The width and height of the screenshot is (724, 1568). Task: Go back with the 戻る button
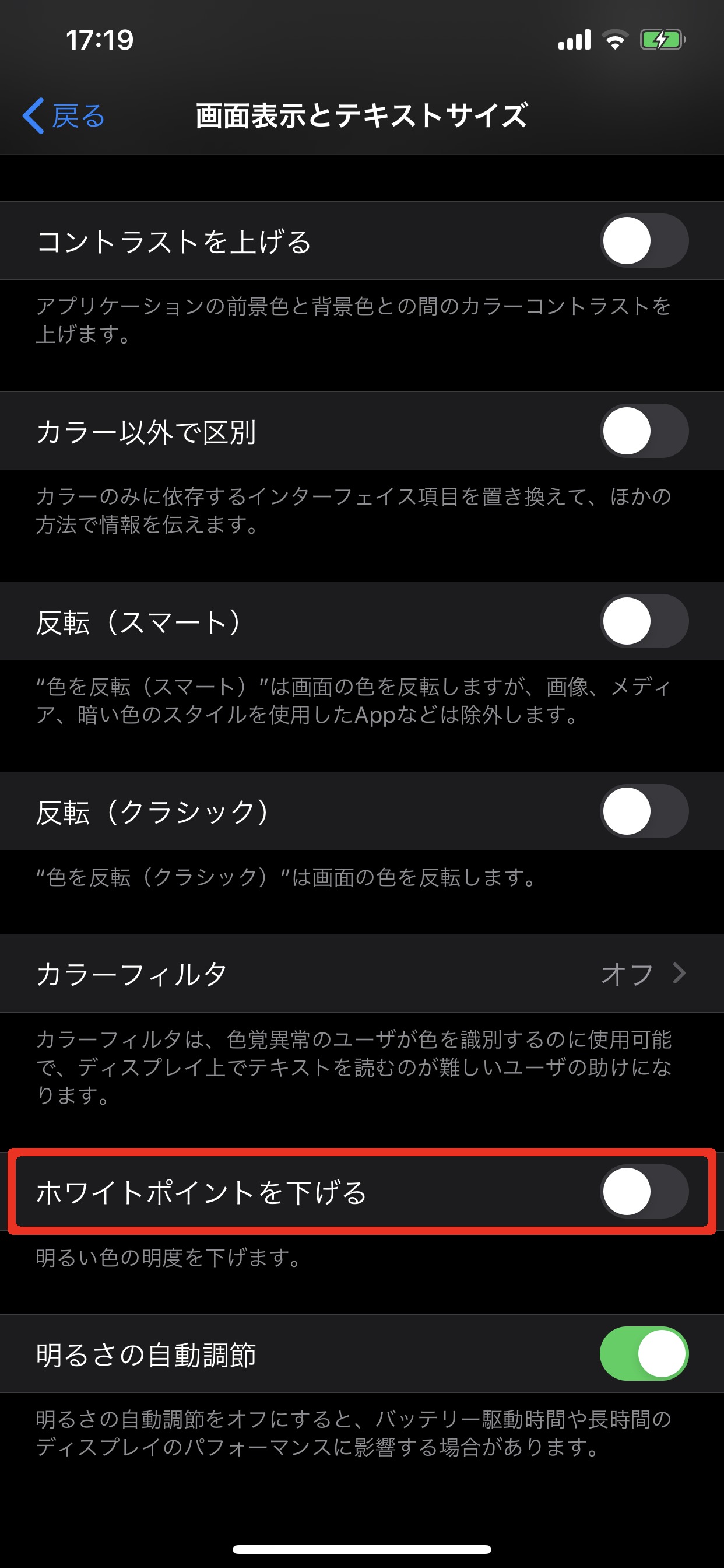click(65, 116)
